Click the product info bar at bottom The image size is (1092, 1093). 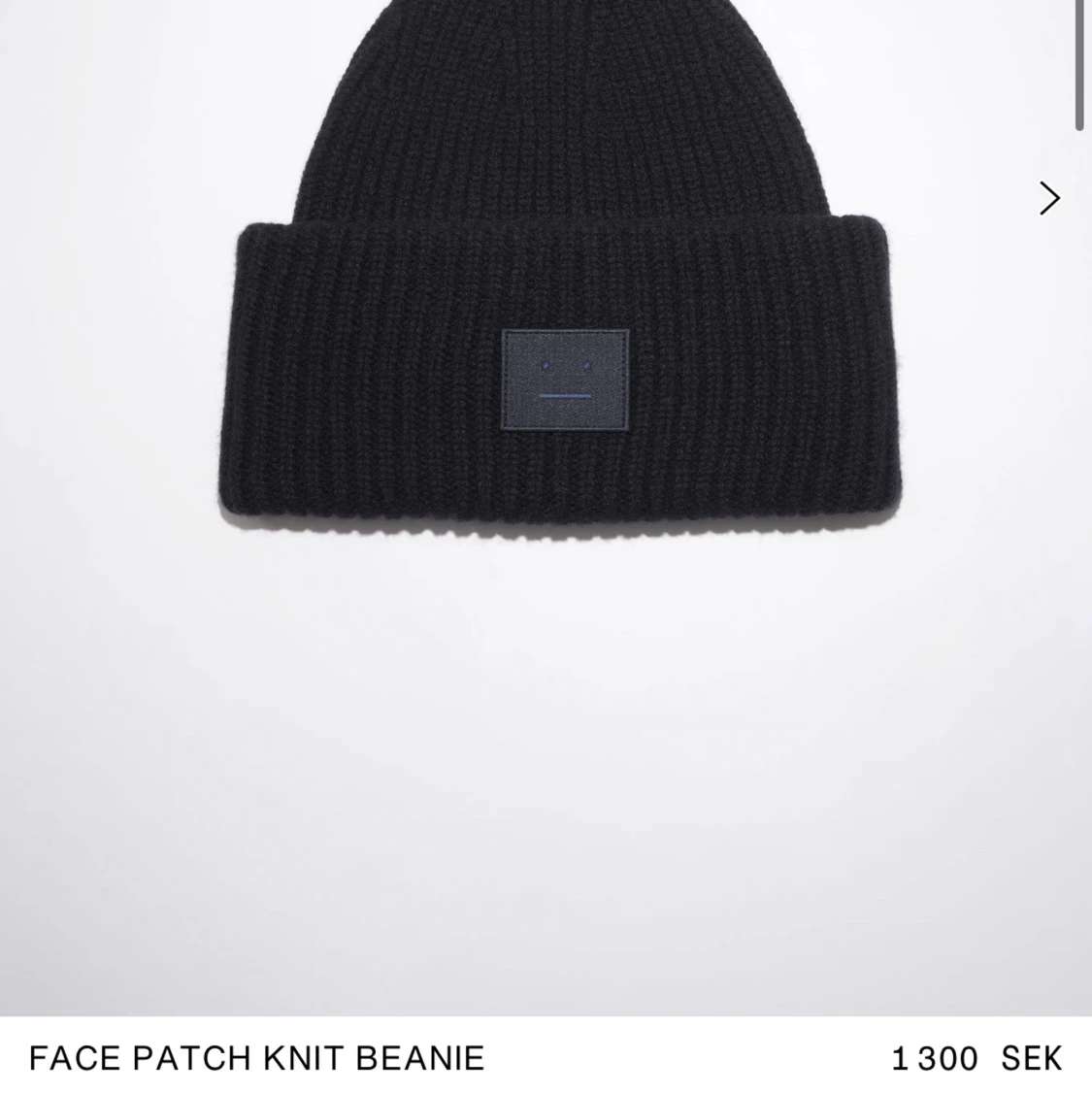pos(544,1059)
